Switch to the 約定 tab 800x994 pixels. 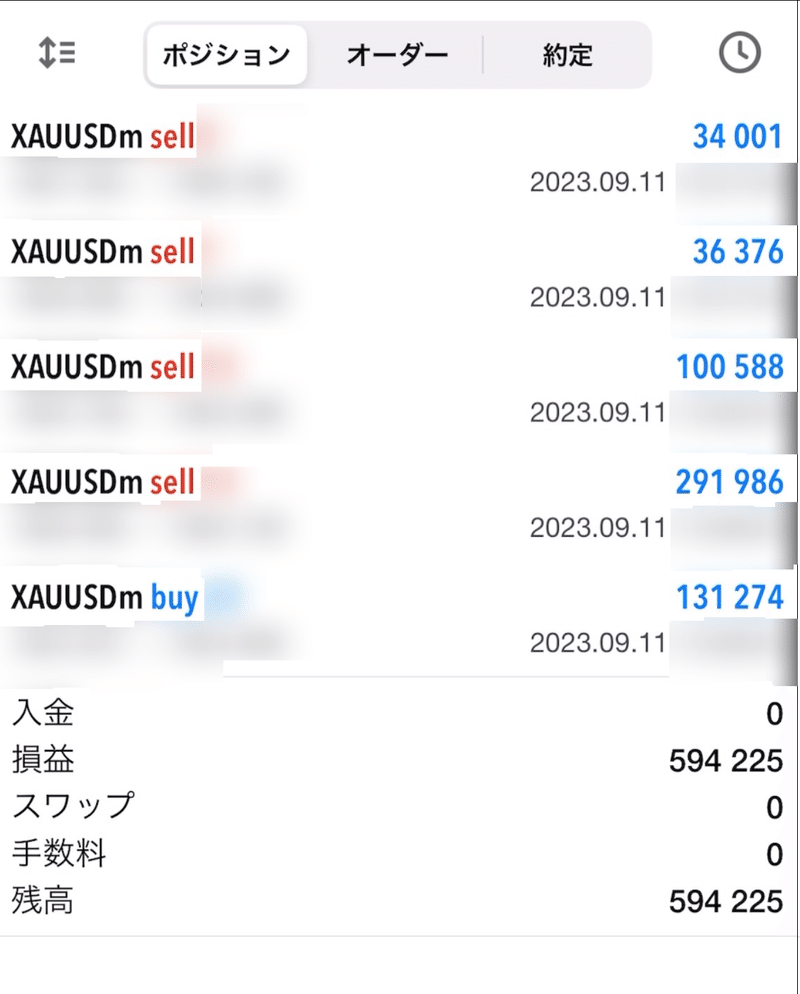pyautogui.click(x=567, y=55)
